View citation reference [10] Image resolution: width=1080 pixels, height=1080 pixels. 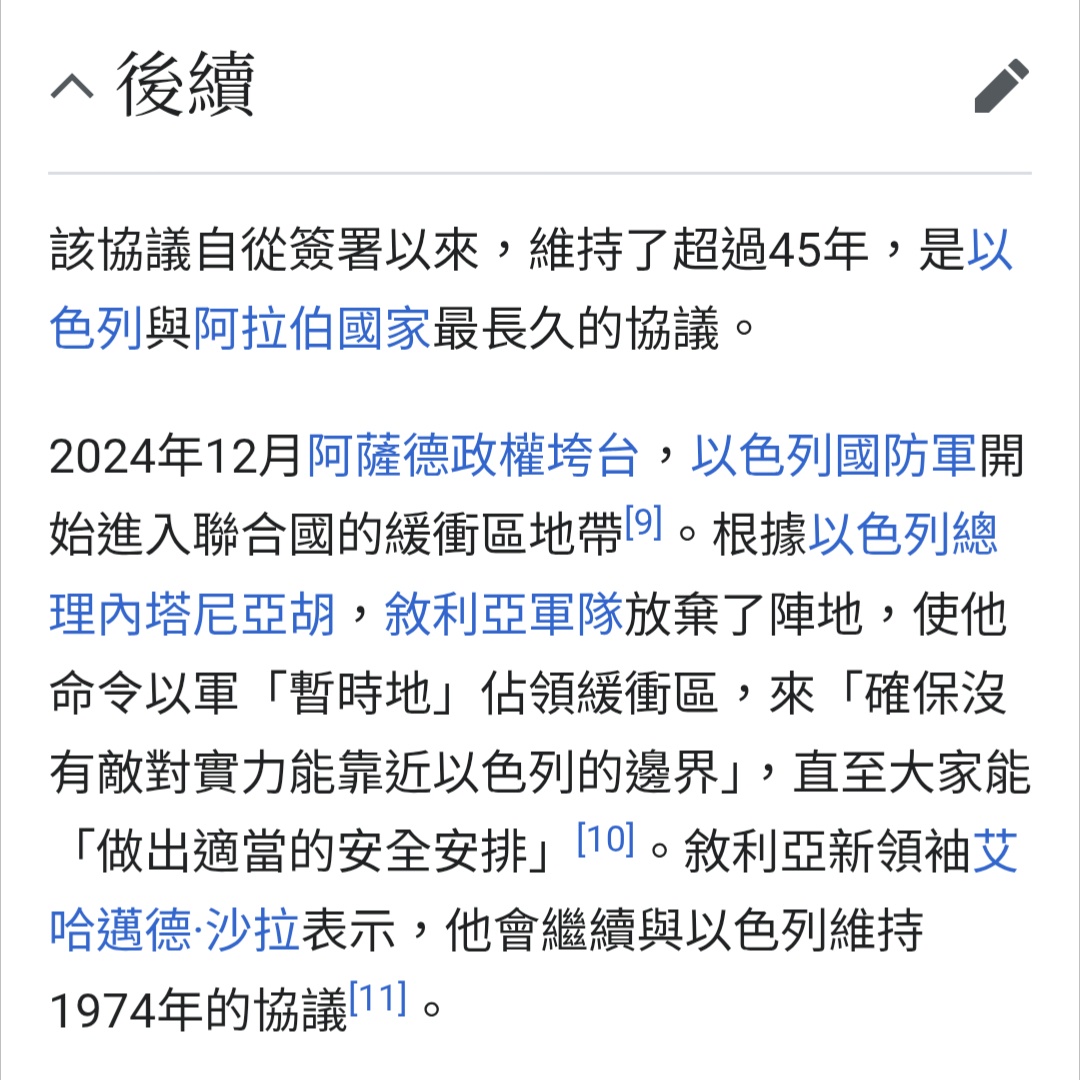point(606,840)
